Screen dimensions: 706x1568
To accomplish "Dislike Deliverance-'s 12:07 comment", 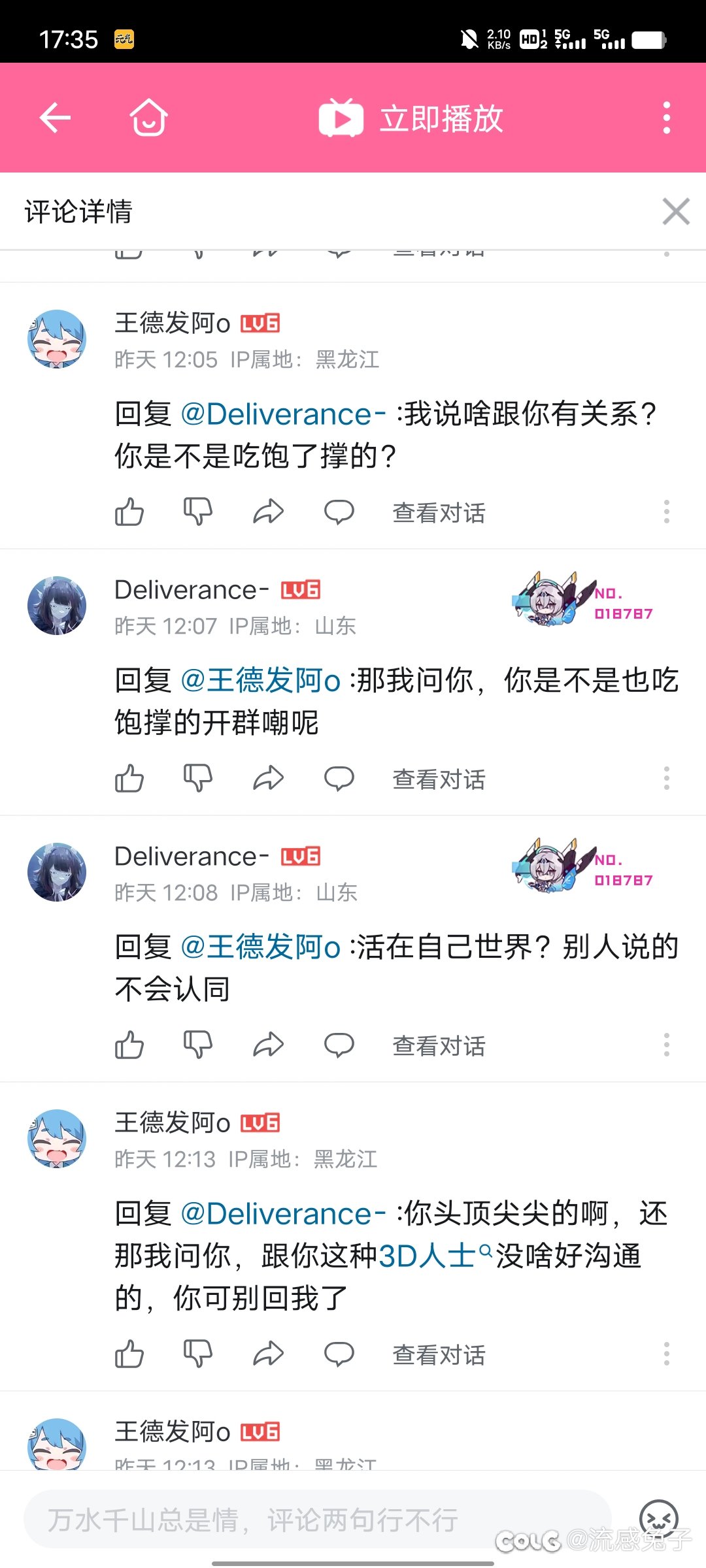I will point(197,778).
